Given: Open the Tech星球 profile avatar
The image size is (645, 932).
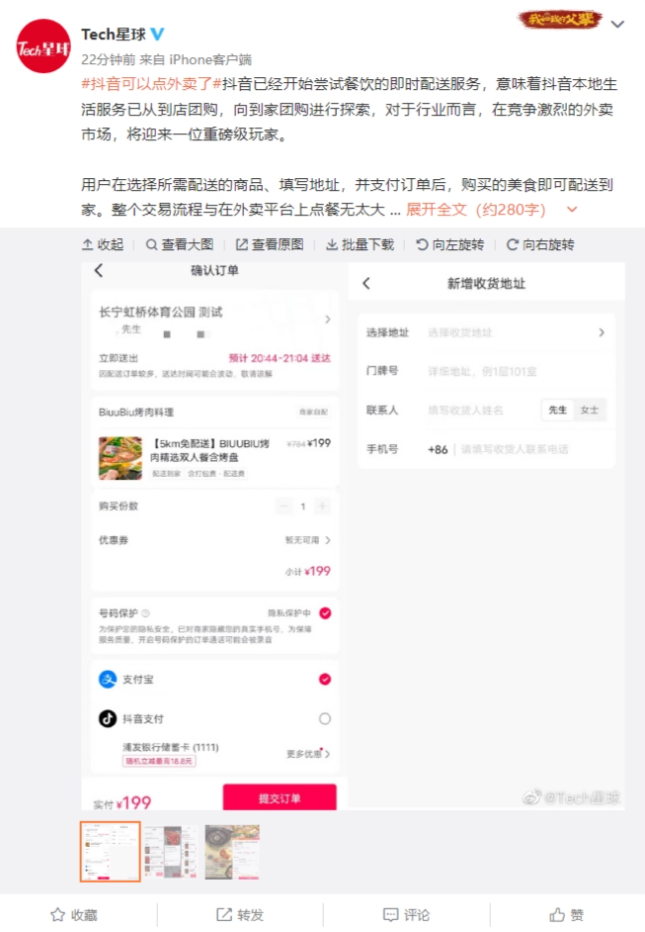Looking at the screenshot, I should click(43, 45).
